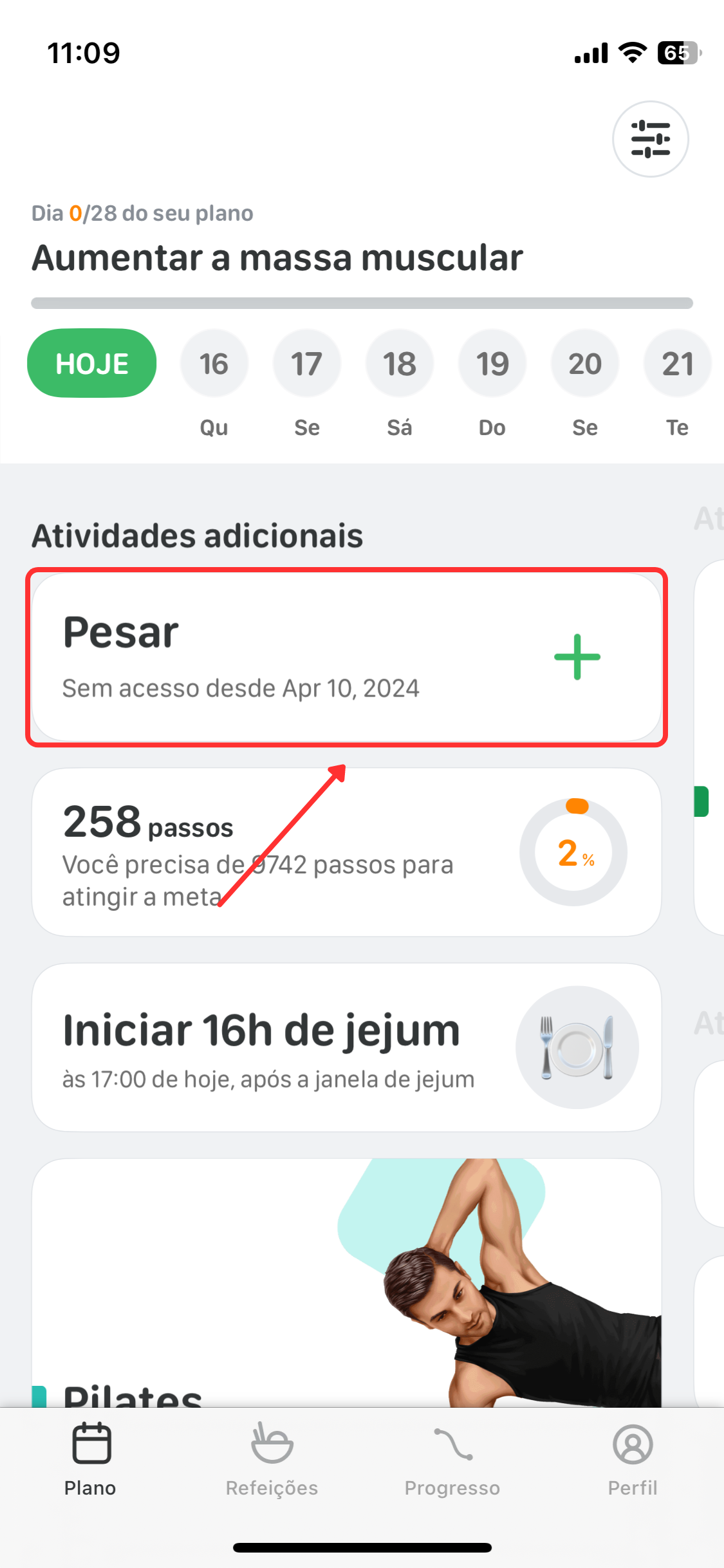Open the settings sliders icon

(x=650, y=139)
